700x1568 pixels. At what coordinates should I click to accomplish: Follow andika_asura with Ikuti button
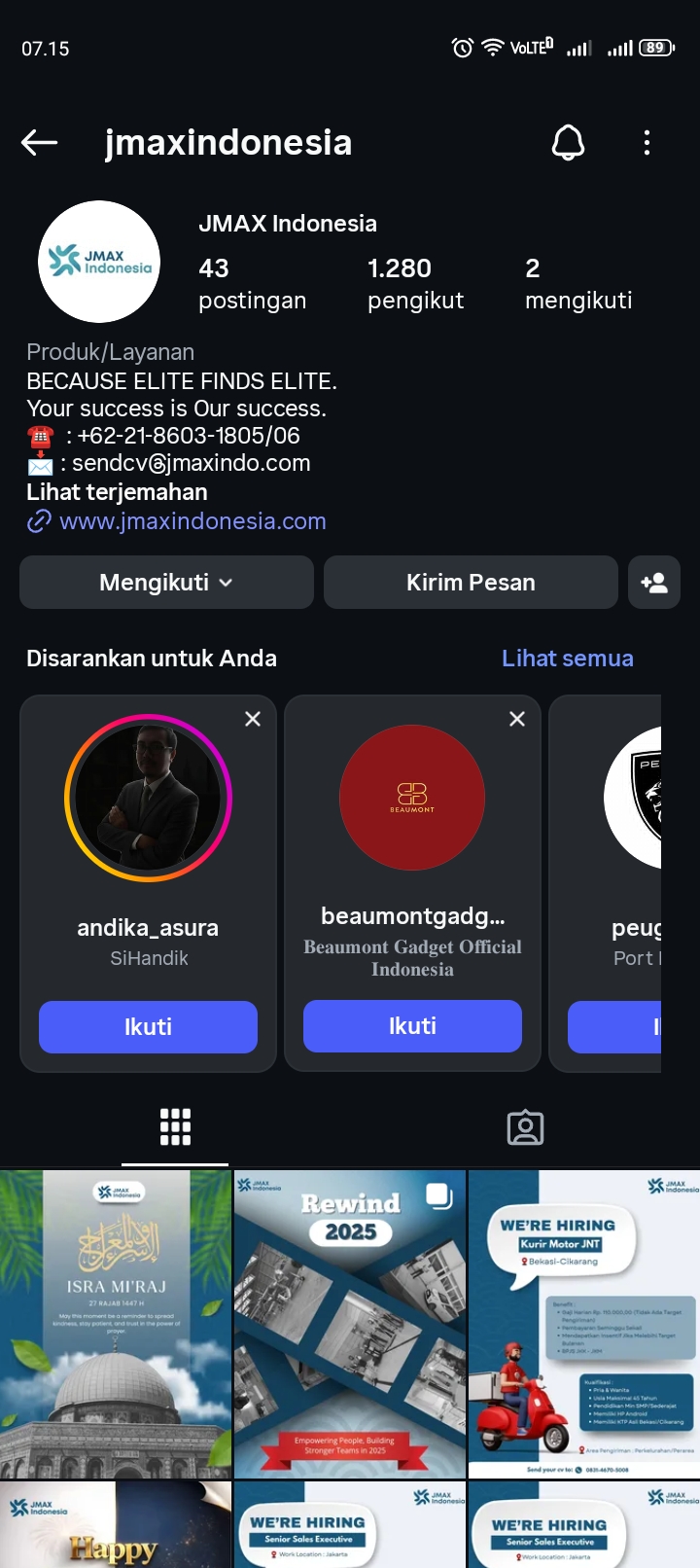pyautogui.click(x=148, y=1027)
